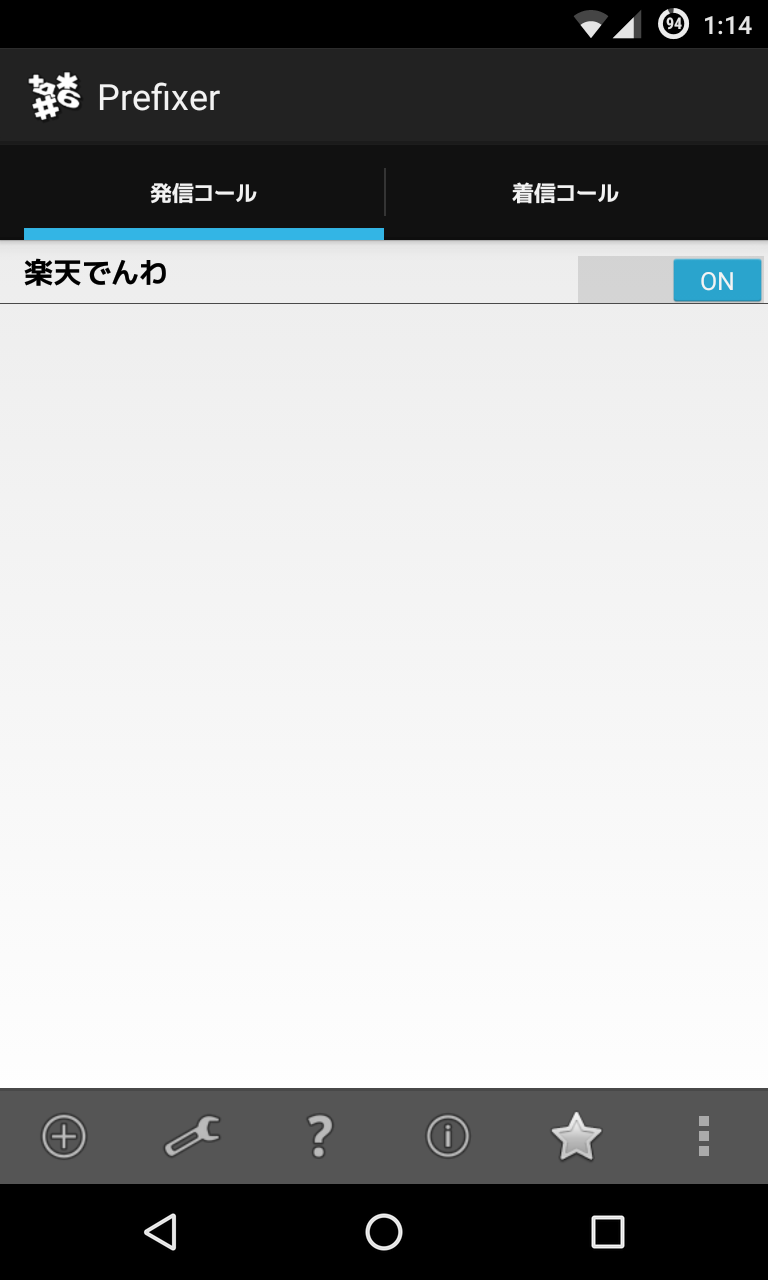
Task: Return to the home screen
Action: point(384,1232)
